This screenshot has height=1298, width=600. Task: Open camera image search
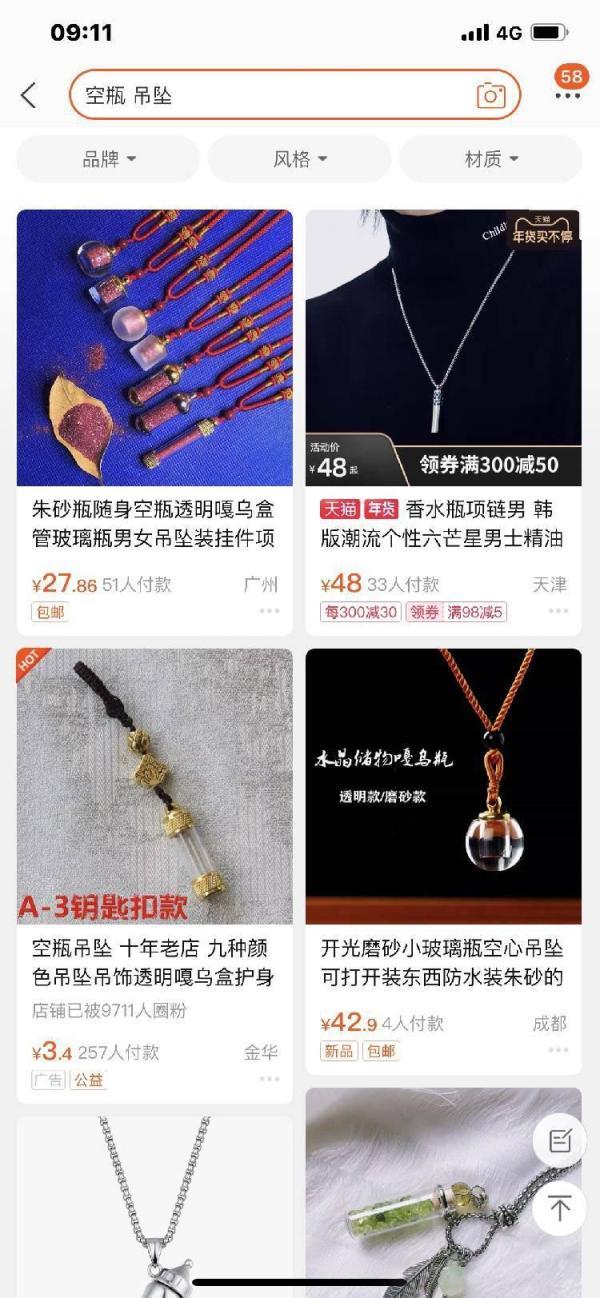tap(491, 95)
